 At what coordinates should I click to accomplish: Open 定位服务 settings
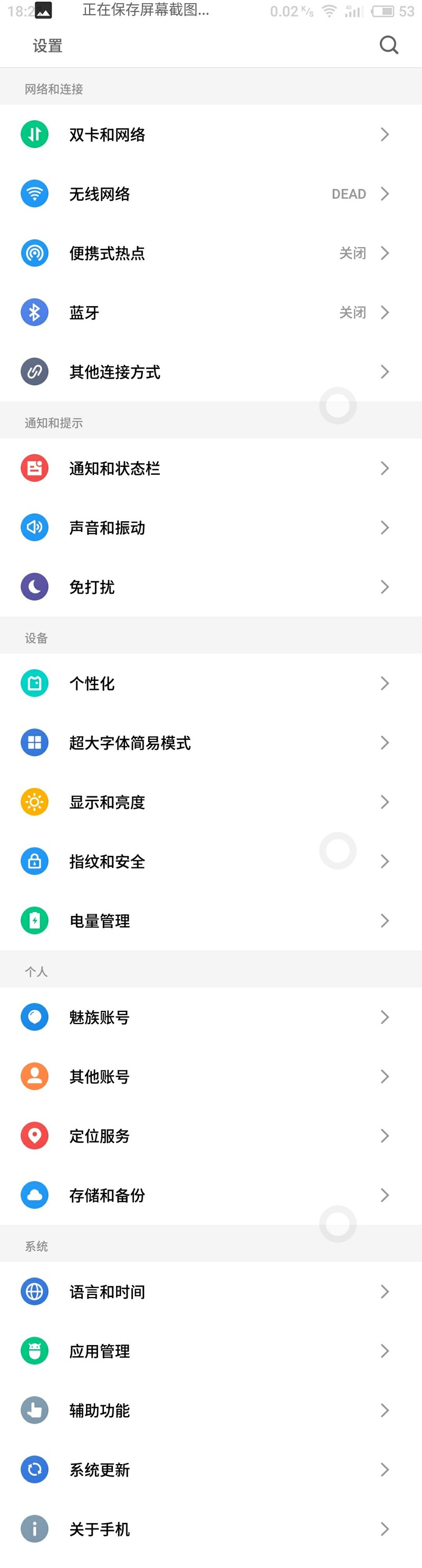click(100, 1136)
